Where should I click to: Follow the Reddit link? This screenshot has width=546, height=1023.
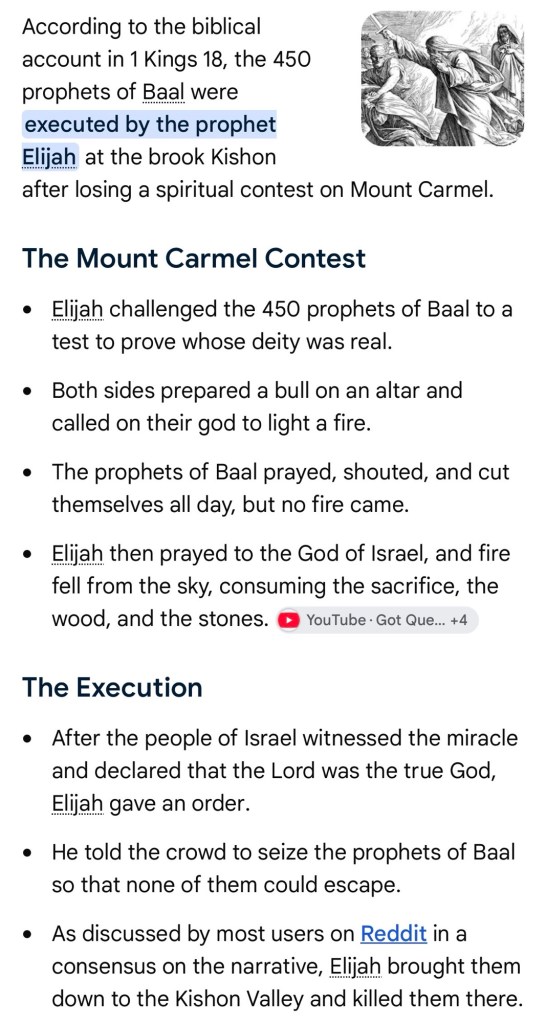click(x=393, y=934)
